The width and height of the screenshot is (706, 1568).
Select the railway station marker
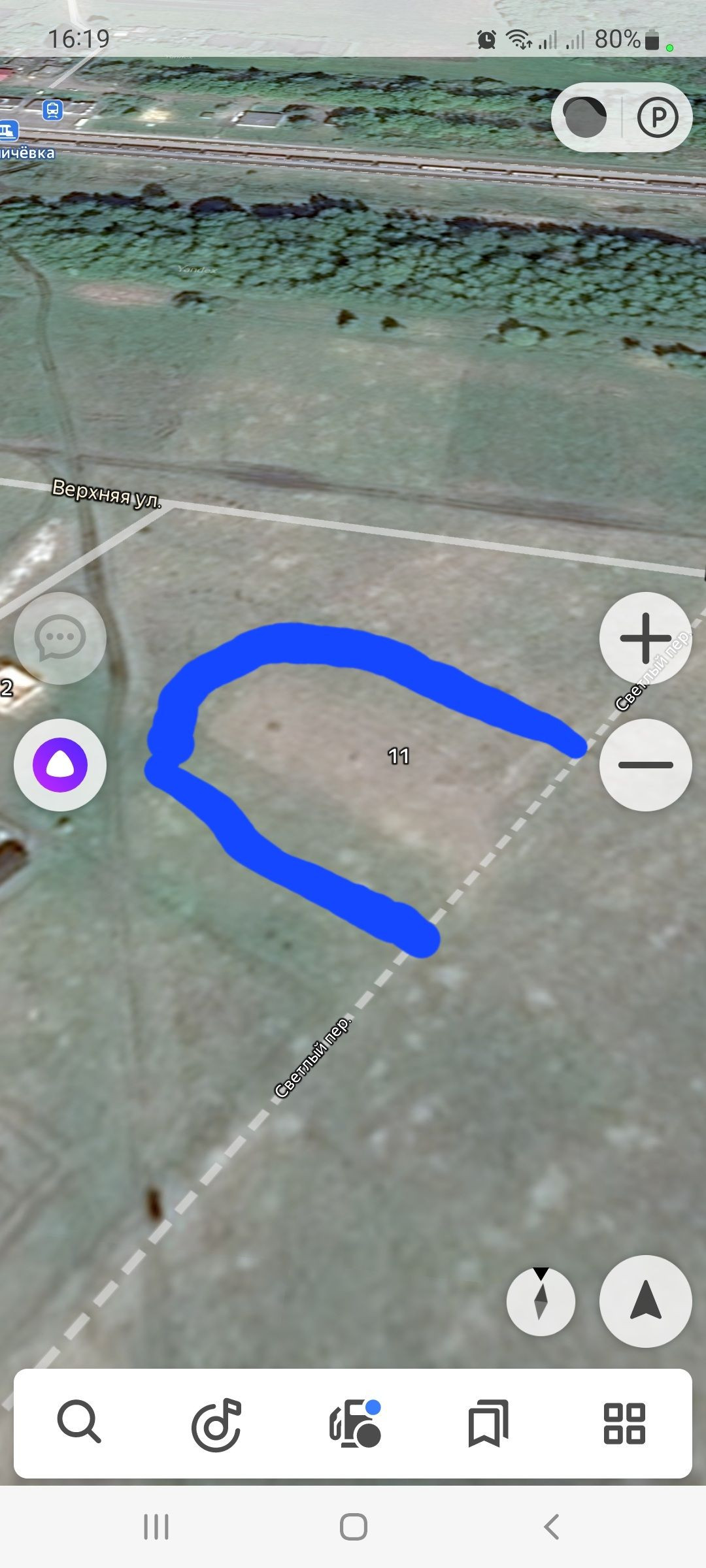[x=53, y=110]
